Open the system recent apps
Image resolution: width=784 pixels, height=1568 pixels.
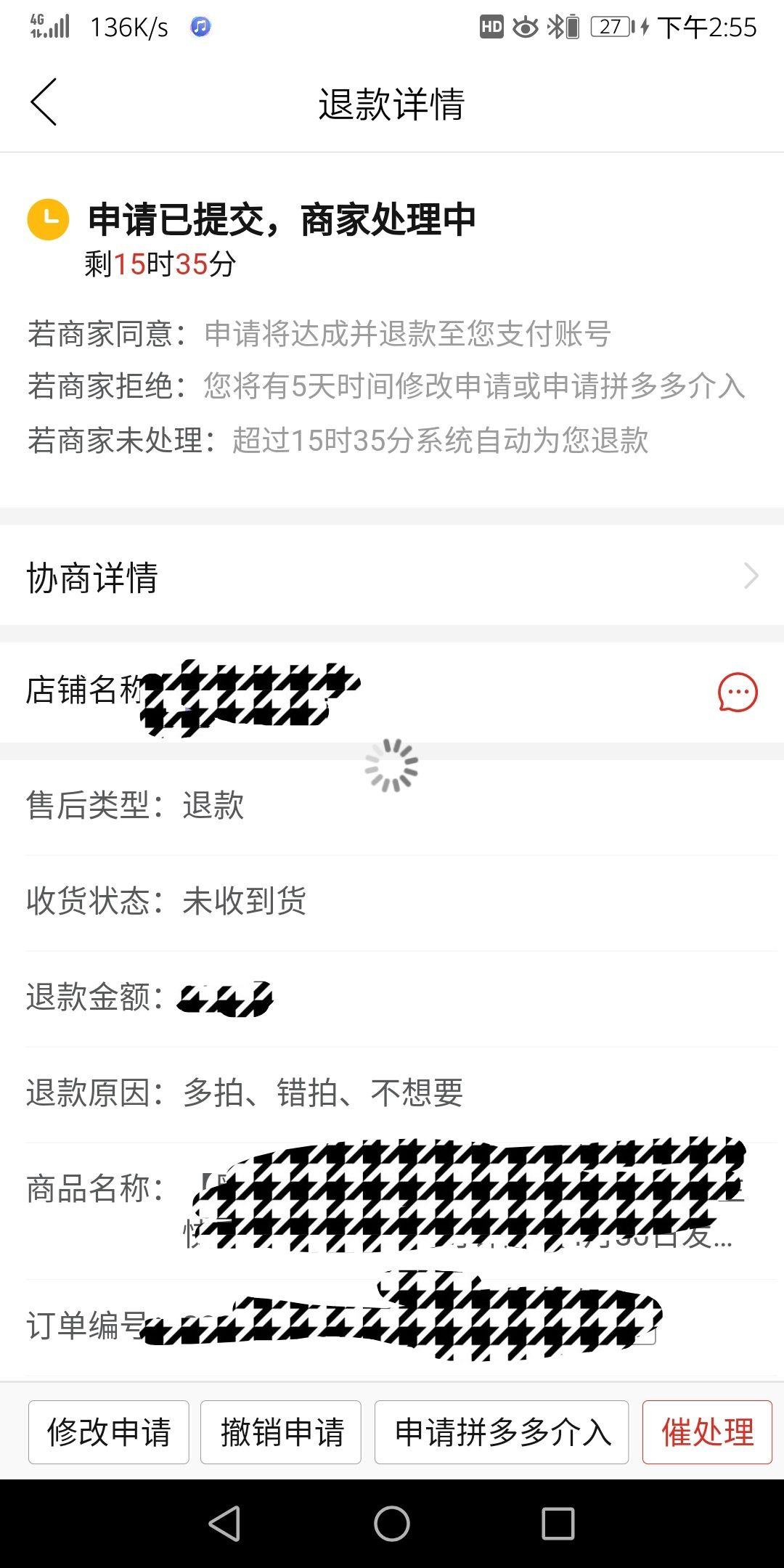point(558,1523)
